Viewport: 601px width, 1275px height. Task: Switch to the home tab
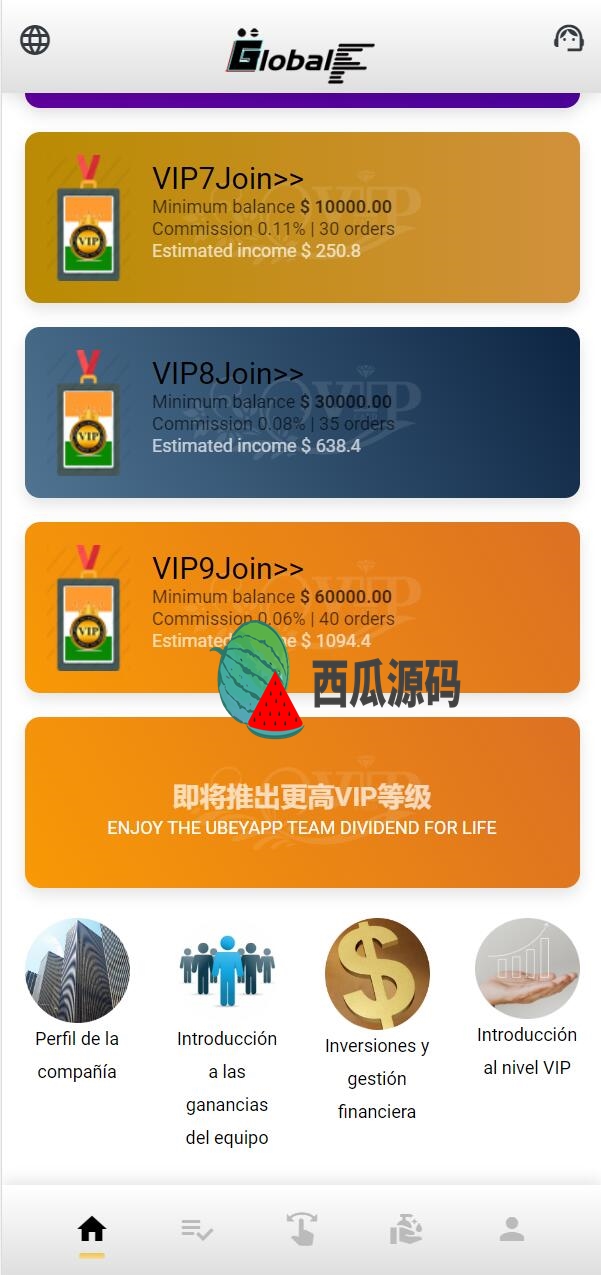tap(92, 1229)
